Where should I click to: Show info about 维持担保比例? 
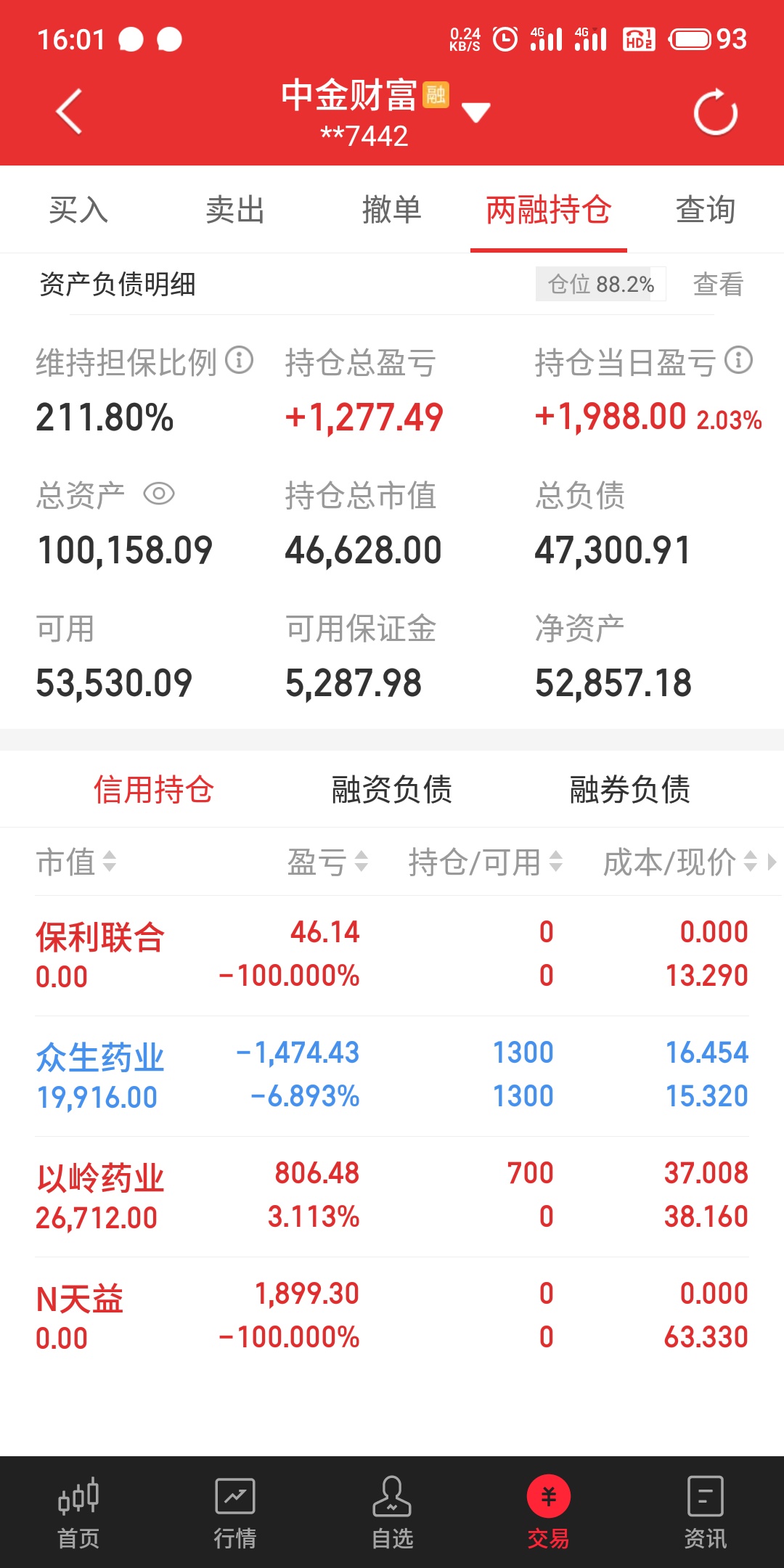click(239, 360)
